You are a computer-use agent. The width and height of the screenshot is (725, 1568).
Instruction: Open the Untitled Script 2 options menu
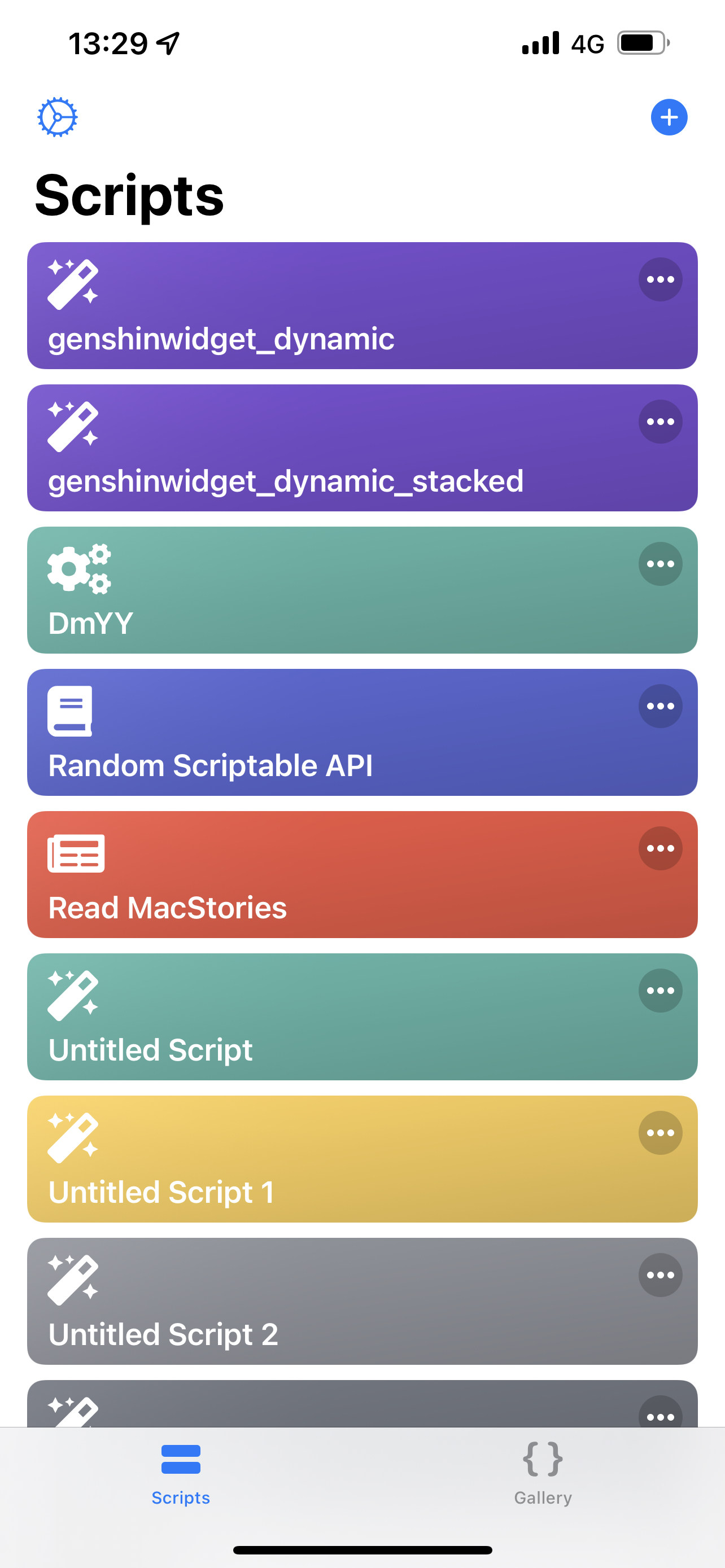point(660,1275)
